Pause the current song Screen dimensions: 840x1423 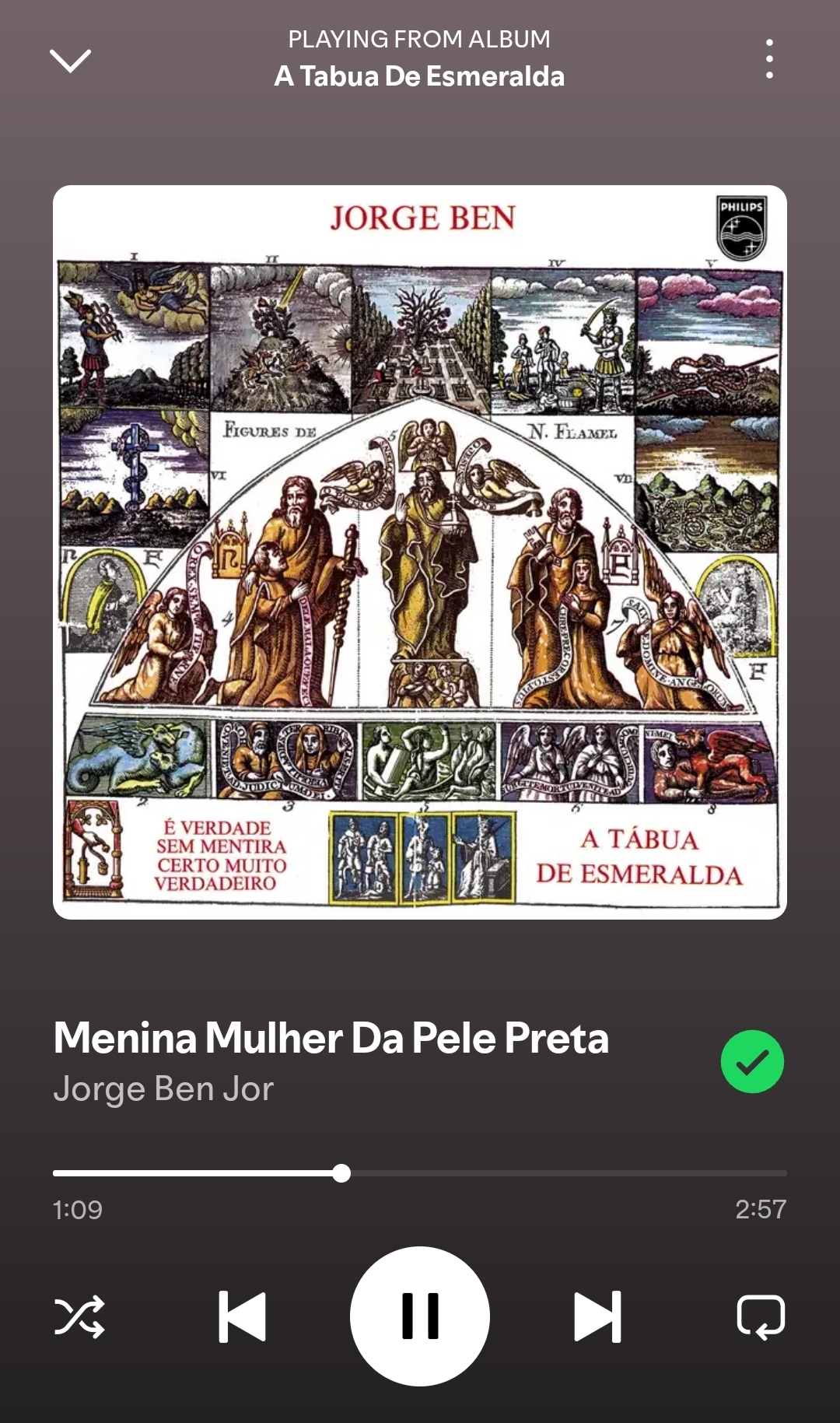point(420,1316)
